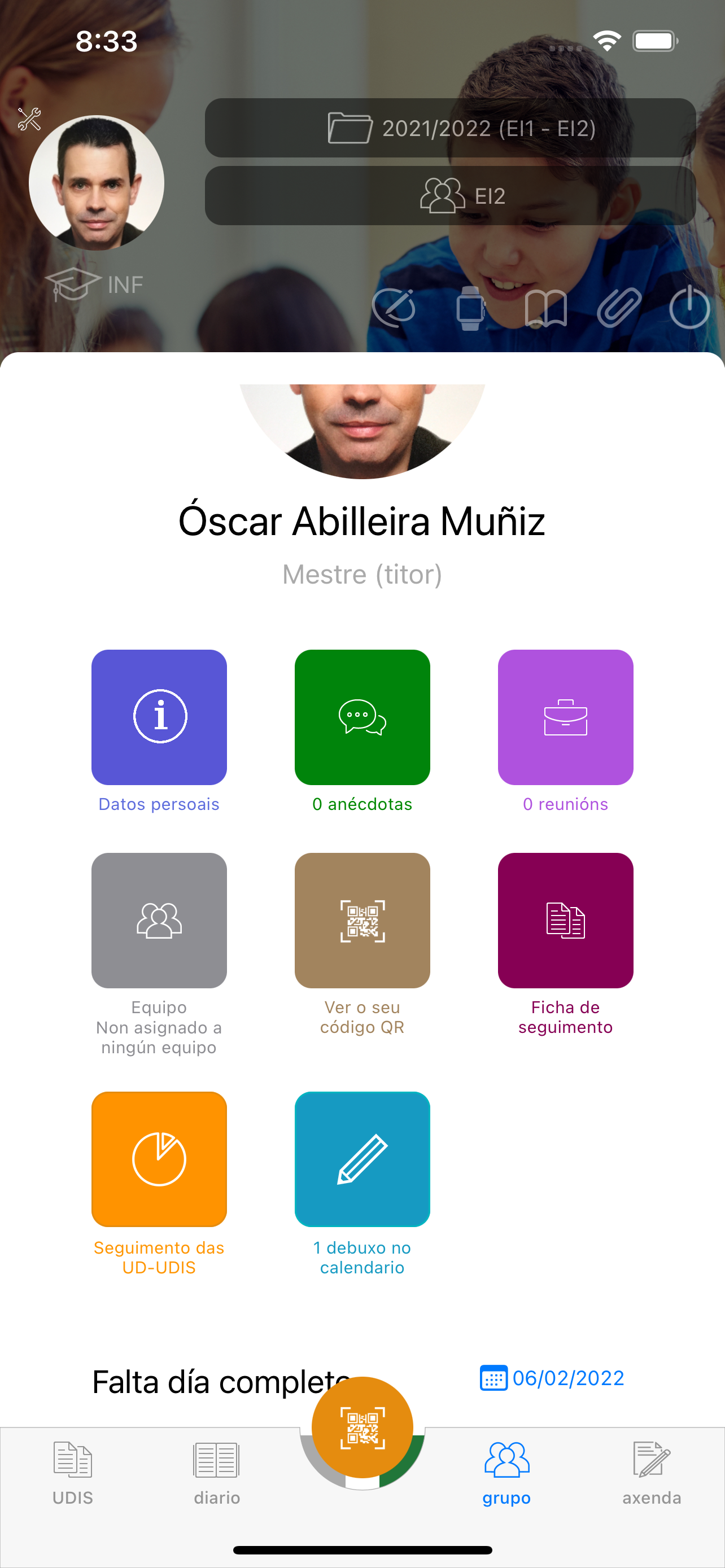
Task: Switch to the axenda tab
Action: point(652,1473)
